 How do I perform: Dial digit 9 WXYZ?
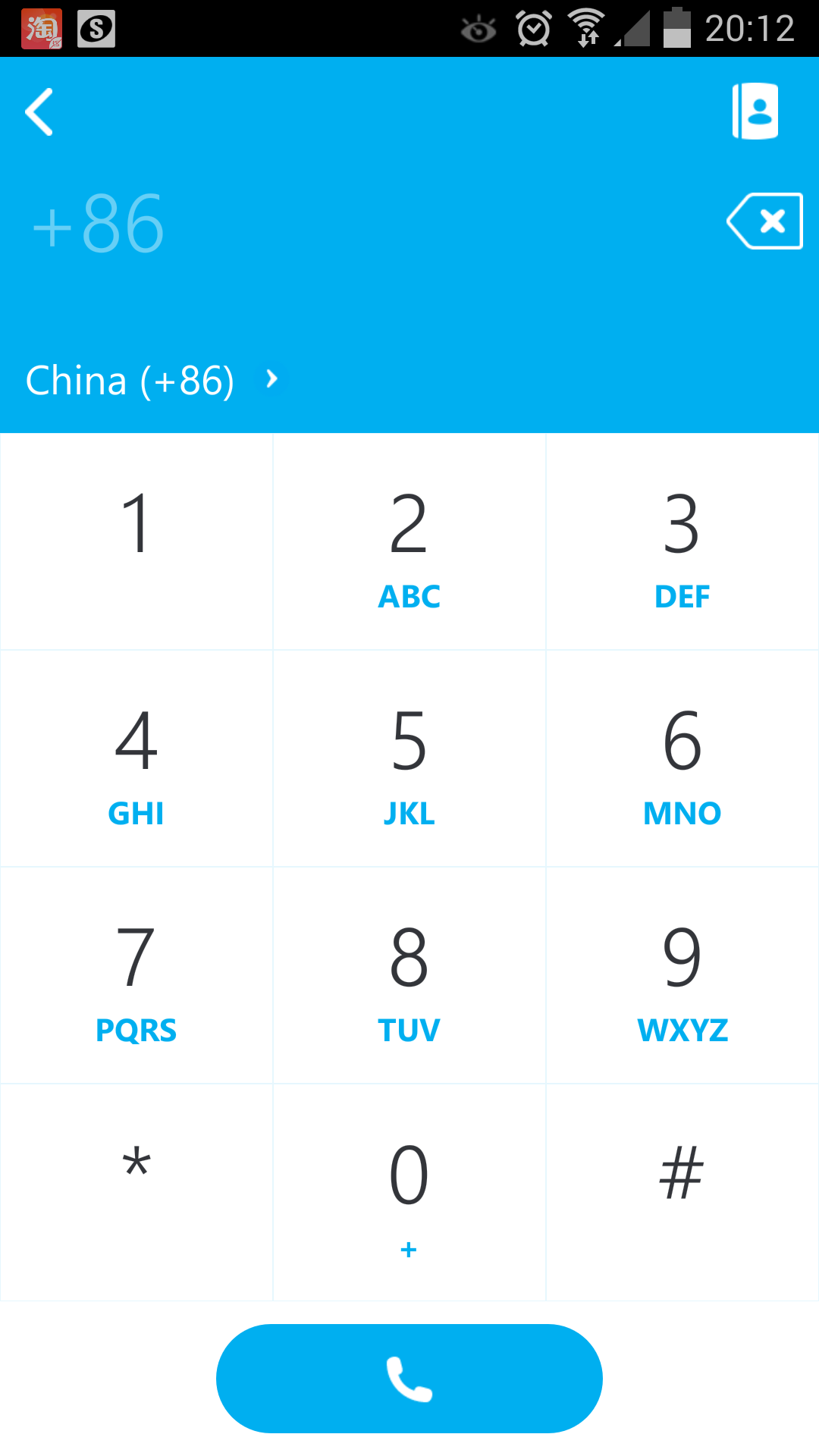tap(682, 975)
